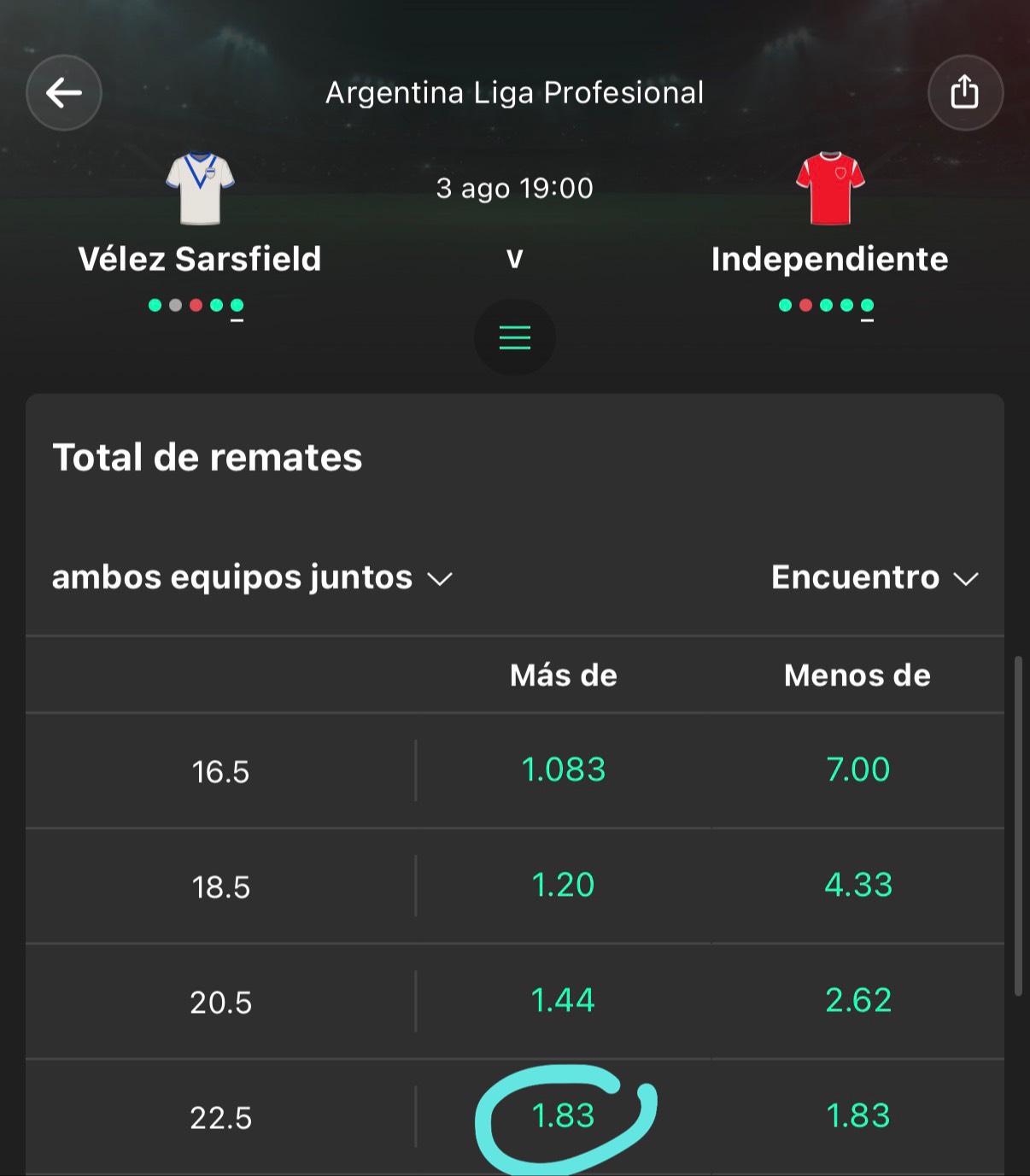Expand the ambos equipos juntos dropdown
The height and width of the screenshot is (1176, 1030).
252,578
